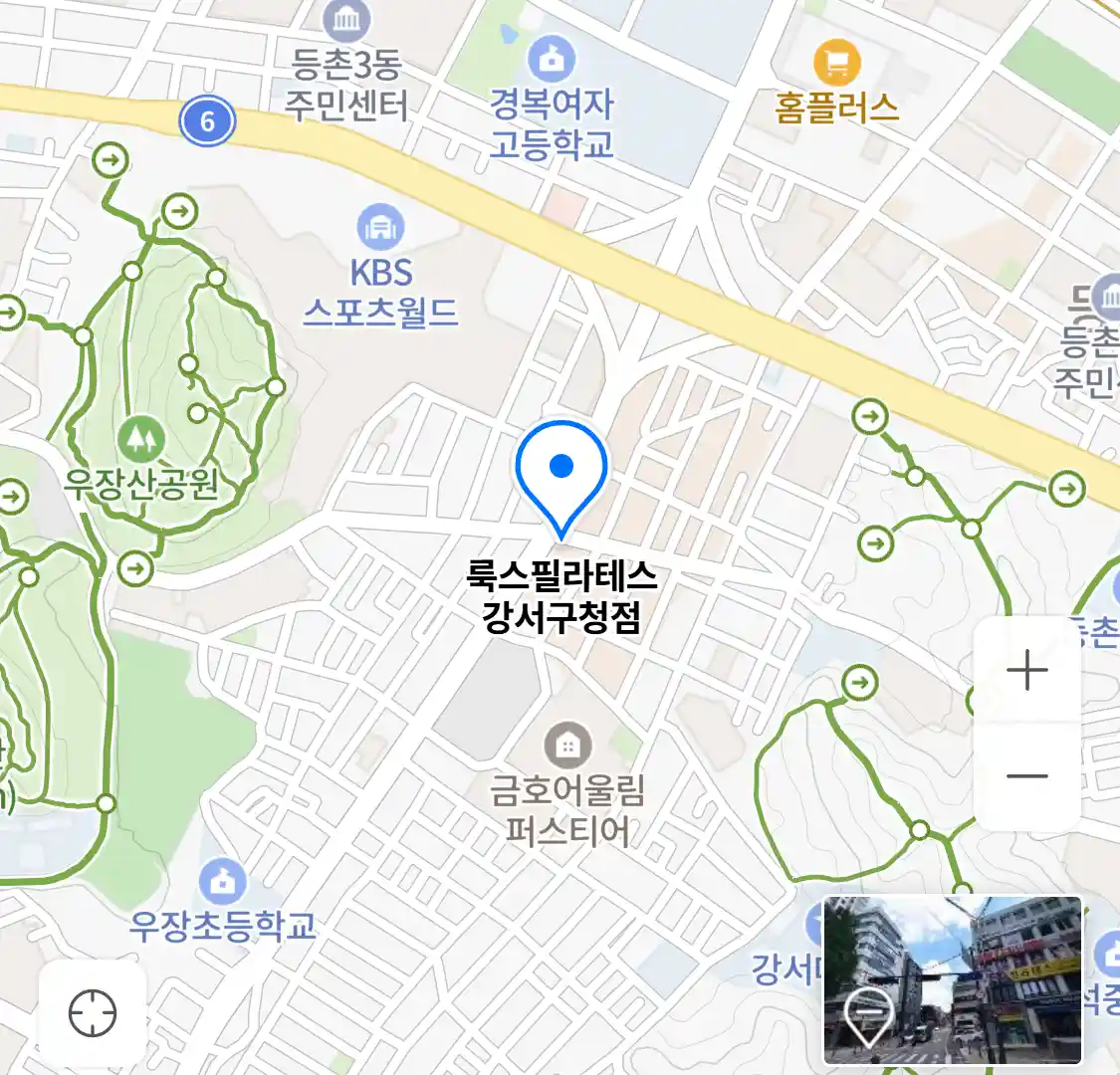Zoom out of the map
Viewport: 1120px width, 1075px height.
(1026, 776)
